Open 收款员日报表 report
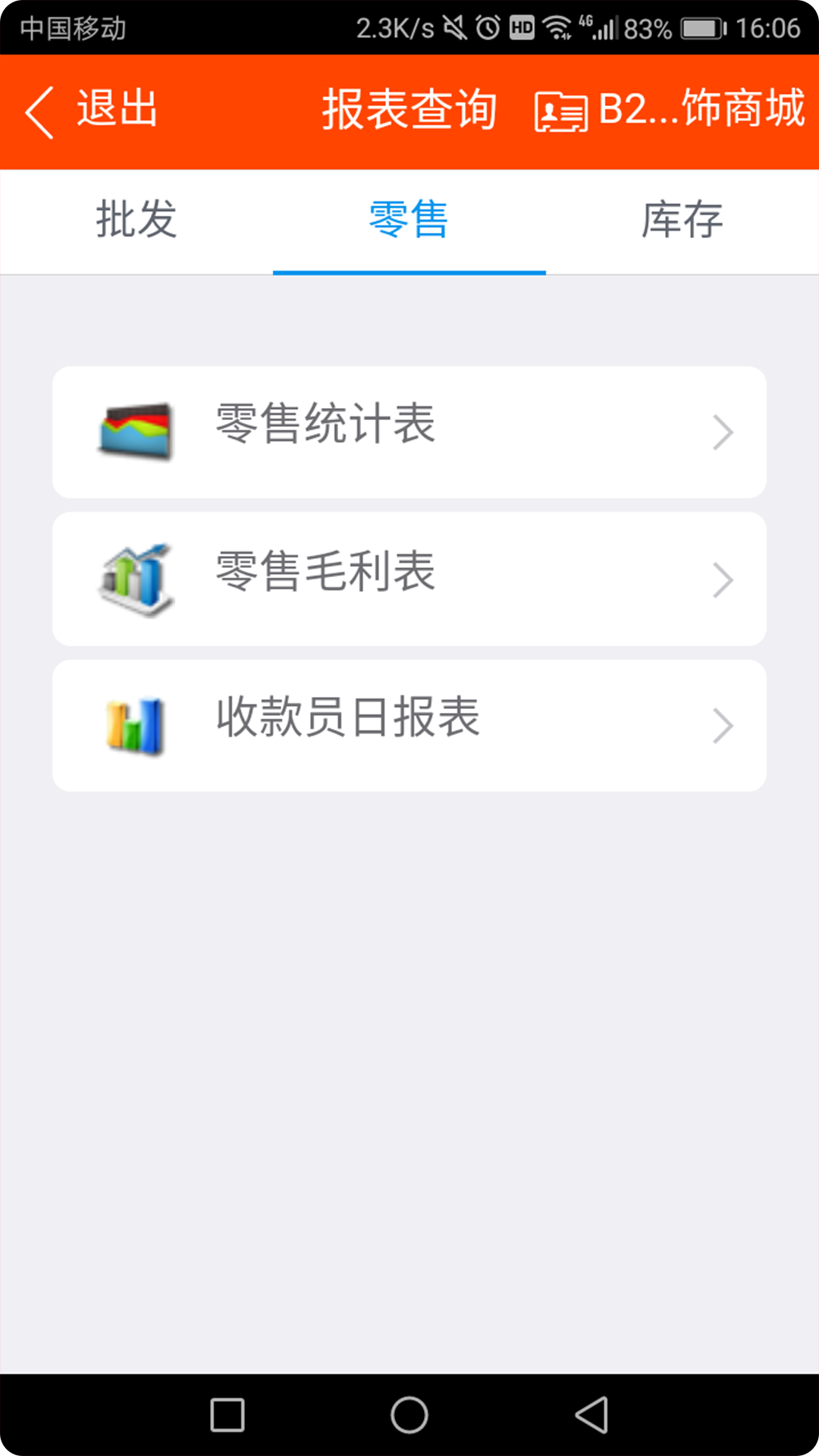 click(x=409, y=726)
